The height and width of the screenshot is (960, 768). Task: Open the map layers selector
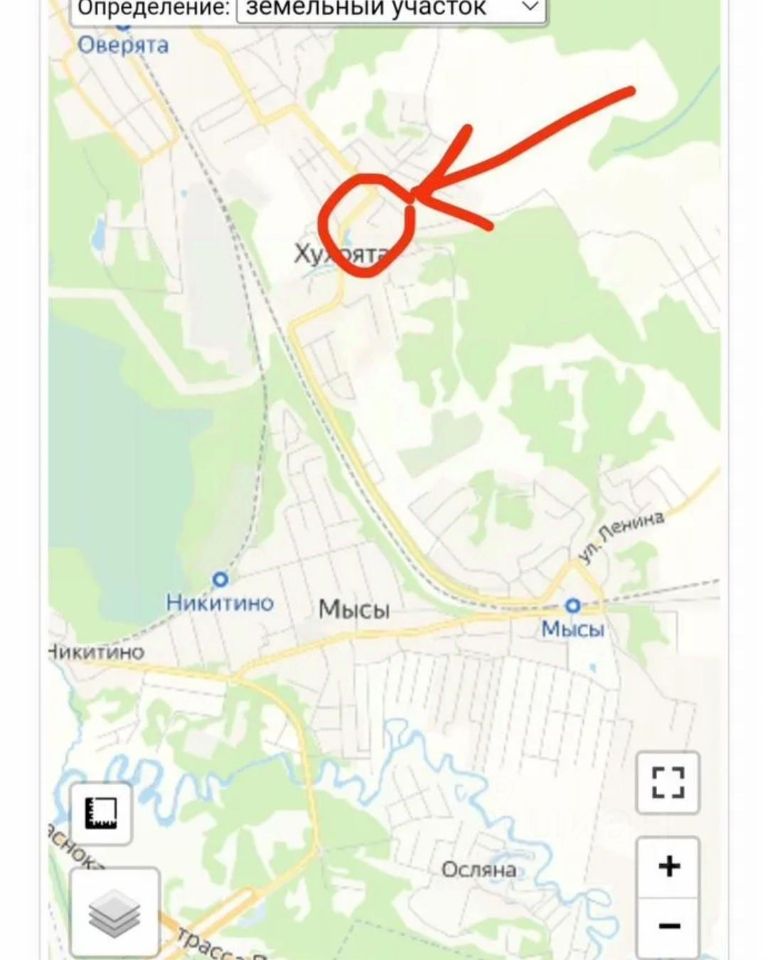pos(114,913)
